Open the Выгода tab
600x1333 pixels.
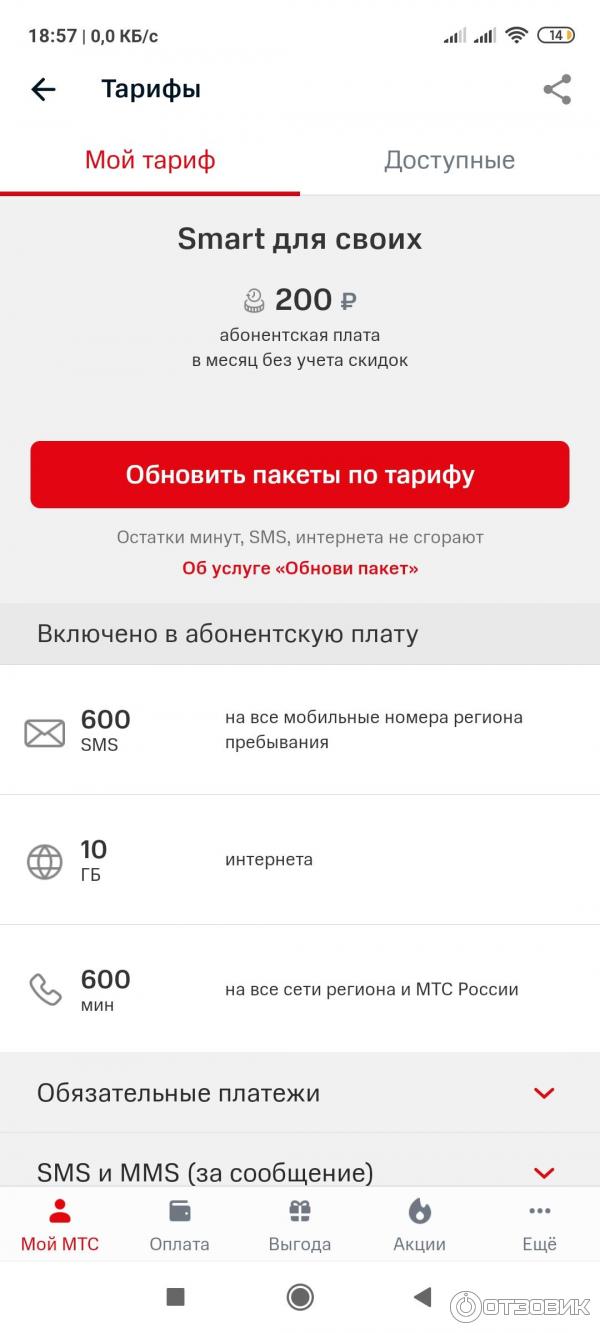(300, 1226)
